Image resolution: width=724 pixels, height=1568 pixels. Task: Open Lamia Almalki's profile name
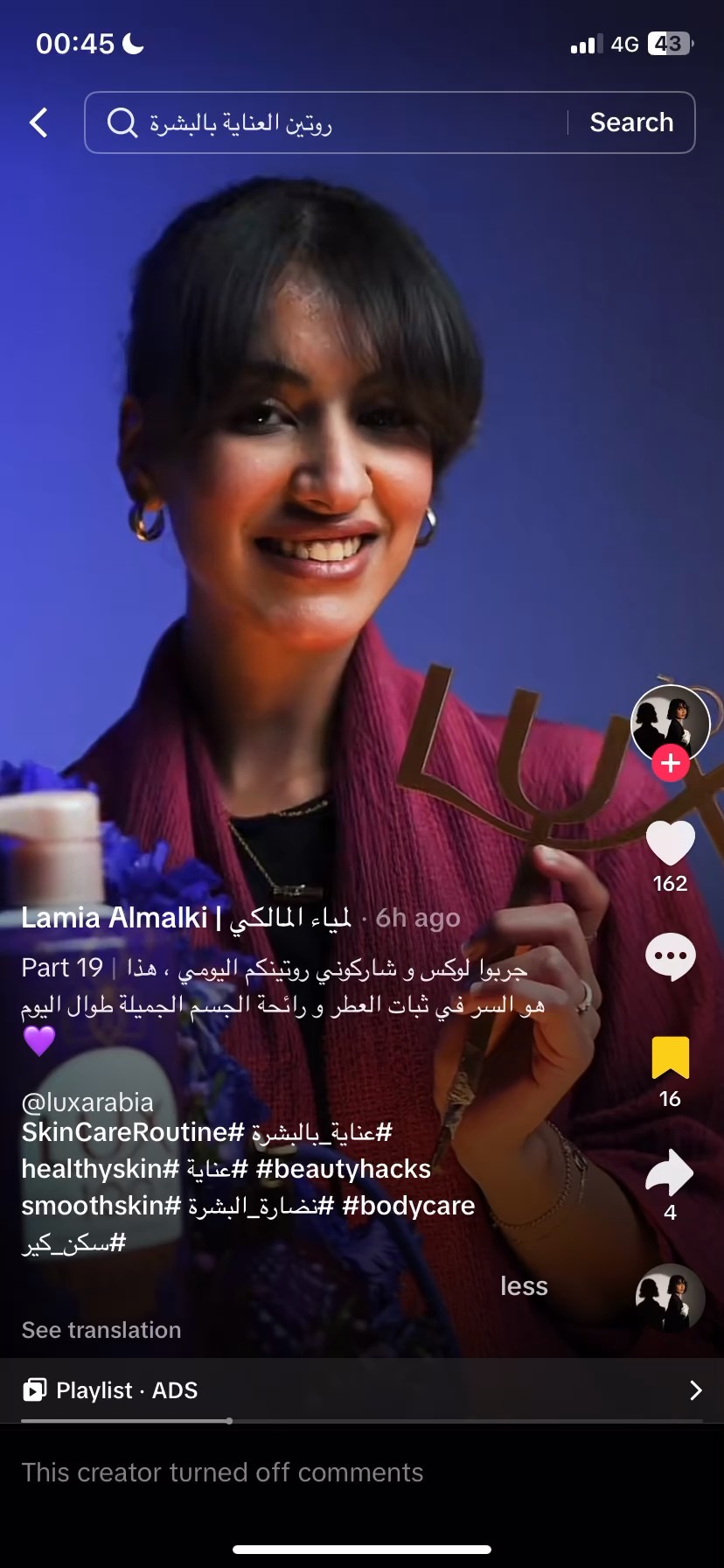point(186,918)
